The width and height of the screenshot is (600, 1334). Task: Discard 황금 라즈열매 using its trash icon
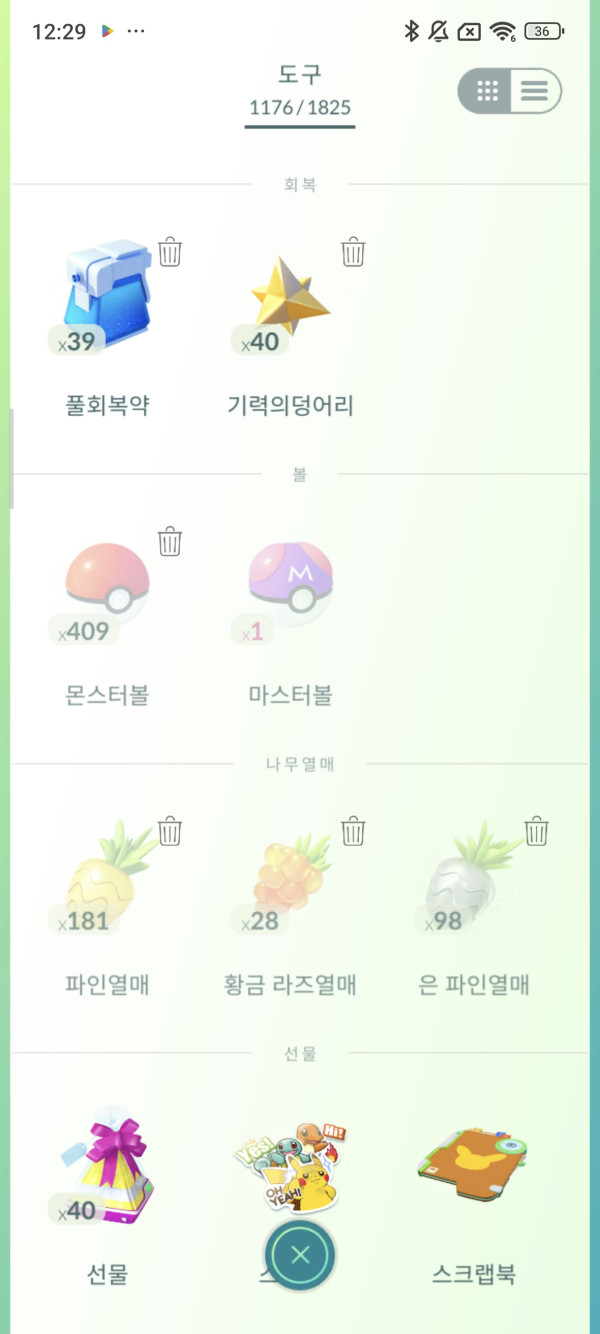(x=353, y=830)
